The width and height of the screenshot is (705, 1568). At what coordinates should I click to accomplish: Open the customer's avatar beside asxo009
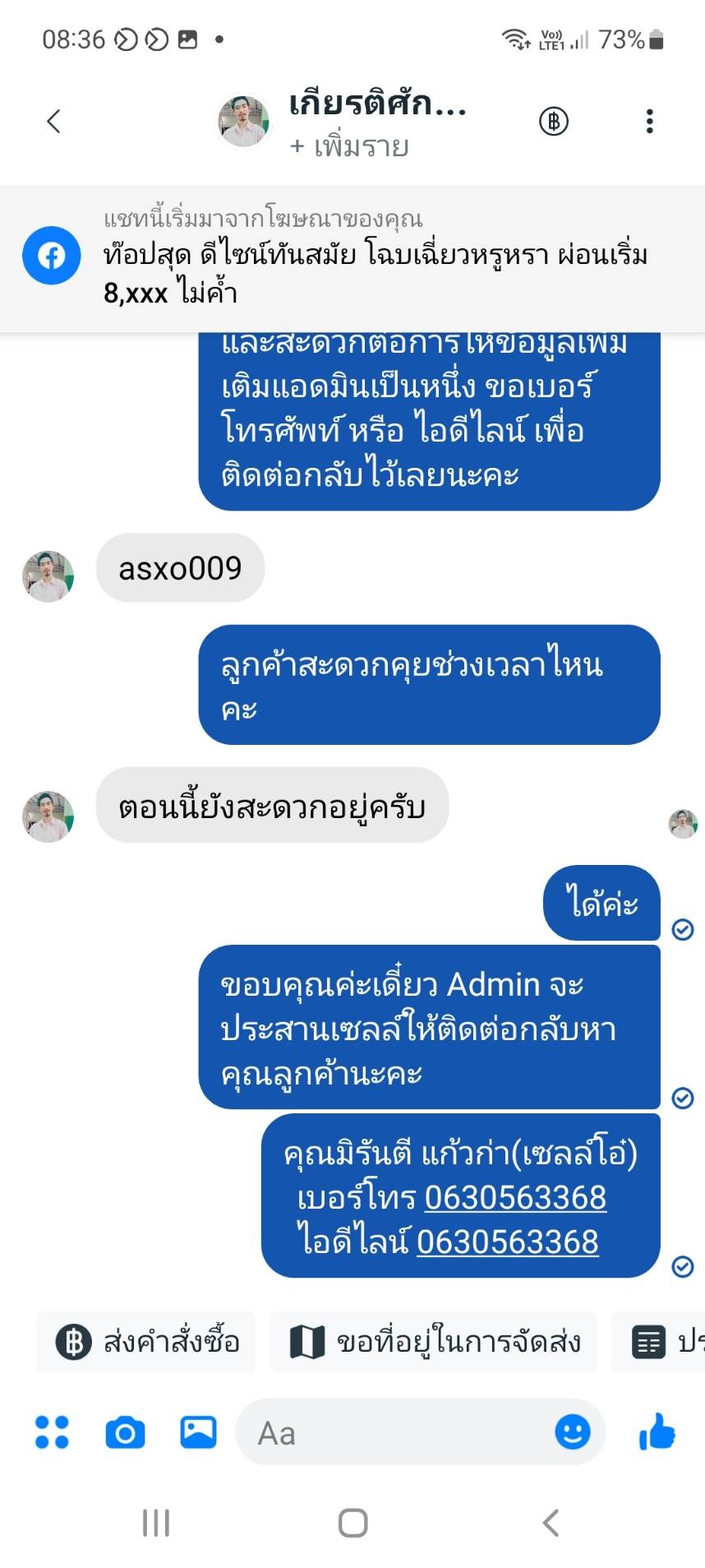tap(48, 576)
